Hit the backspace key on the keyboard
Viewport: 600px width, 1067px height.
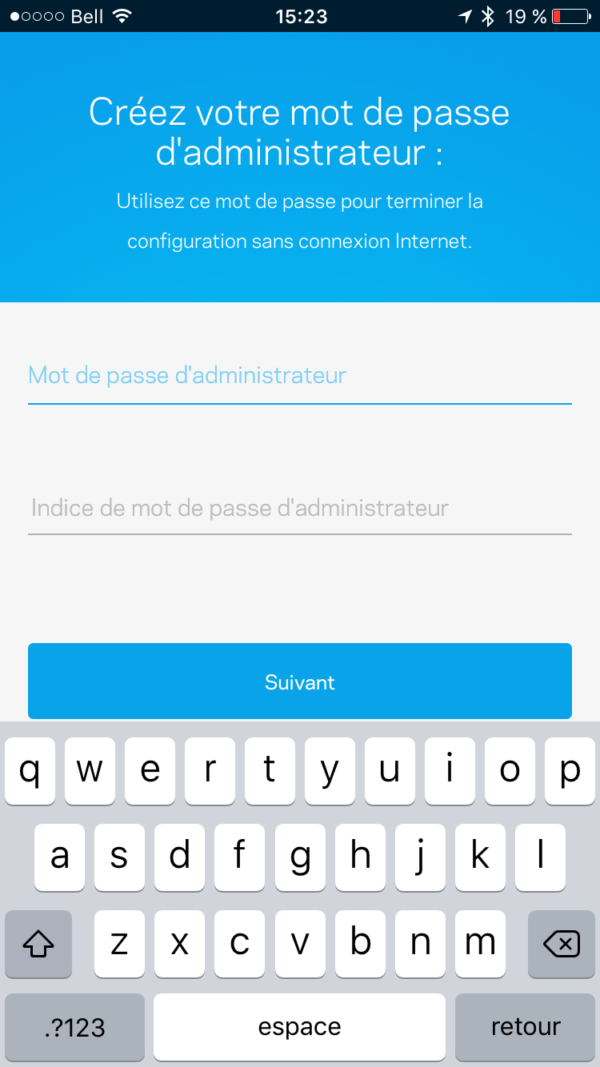click(561, 943)
